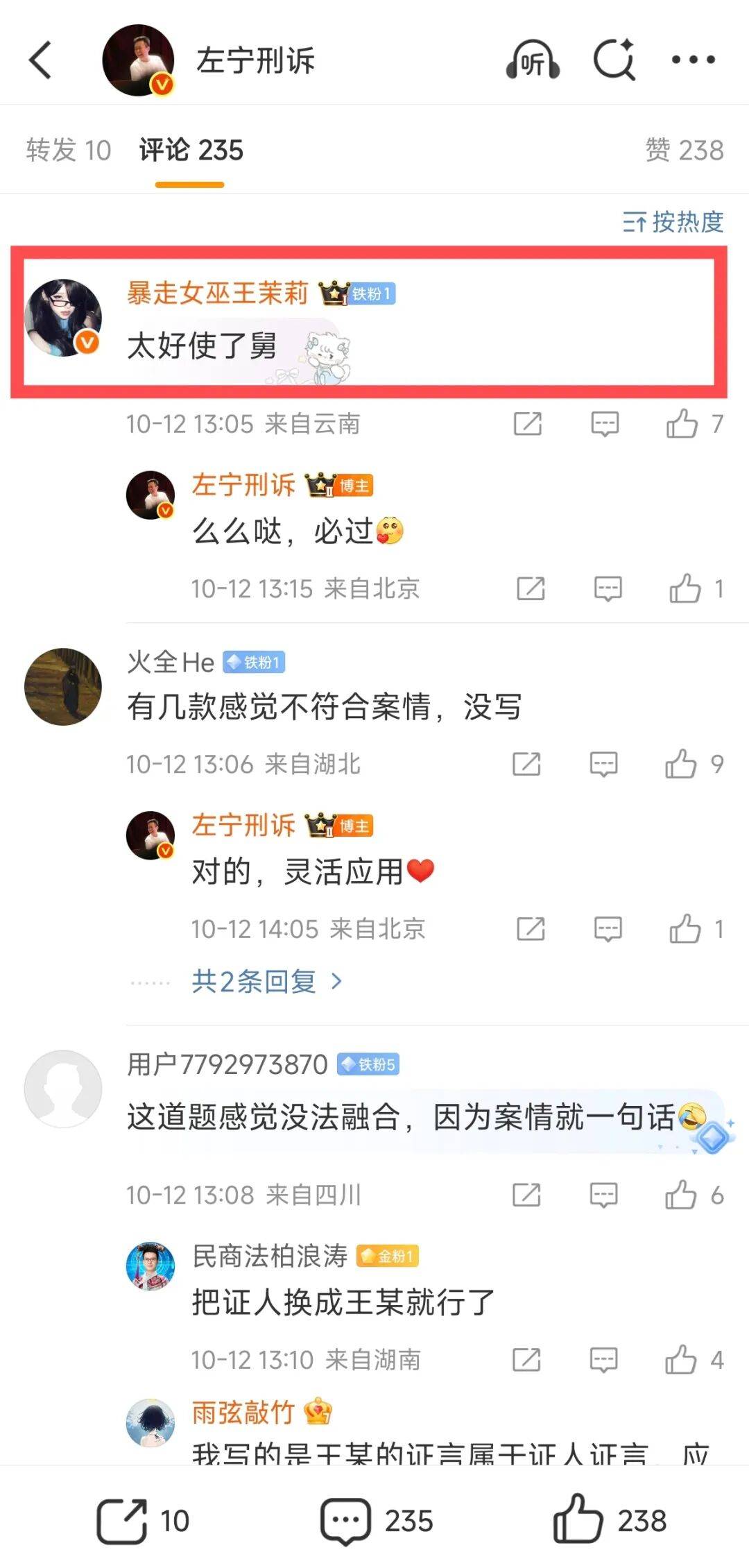
Task: Open 暴走女巫王茉莉's profile avatar
Action: point(63,318)
